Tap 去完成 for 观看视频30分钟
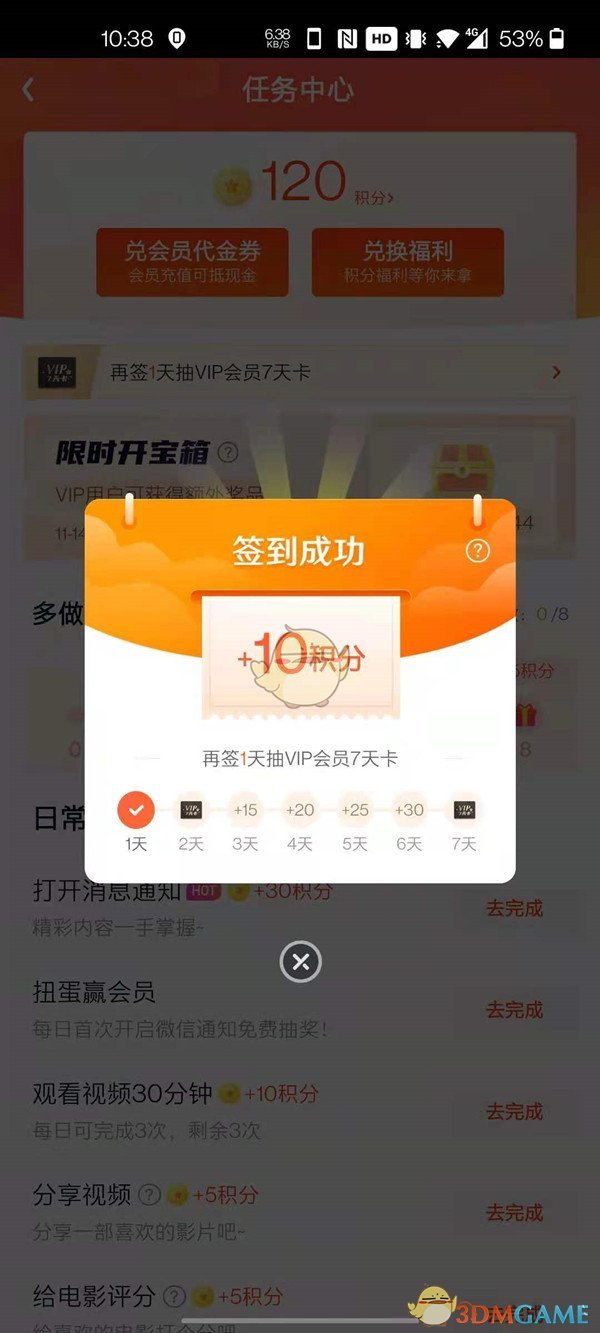 click(514, 1111)
